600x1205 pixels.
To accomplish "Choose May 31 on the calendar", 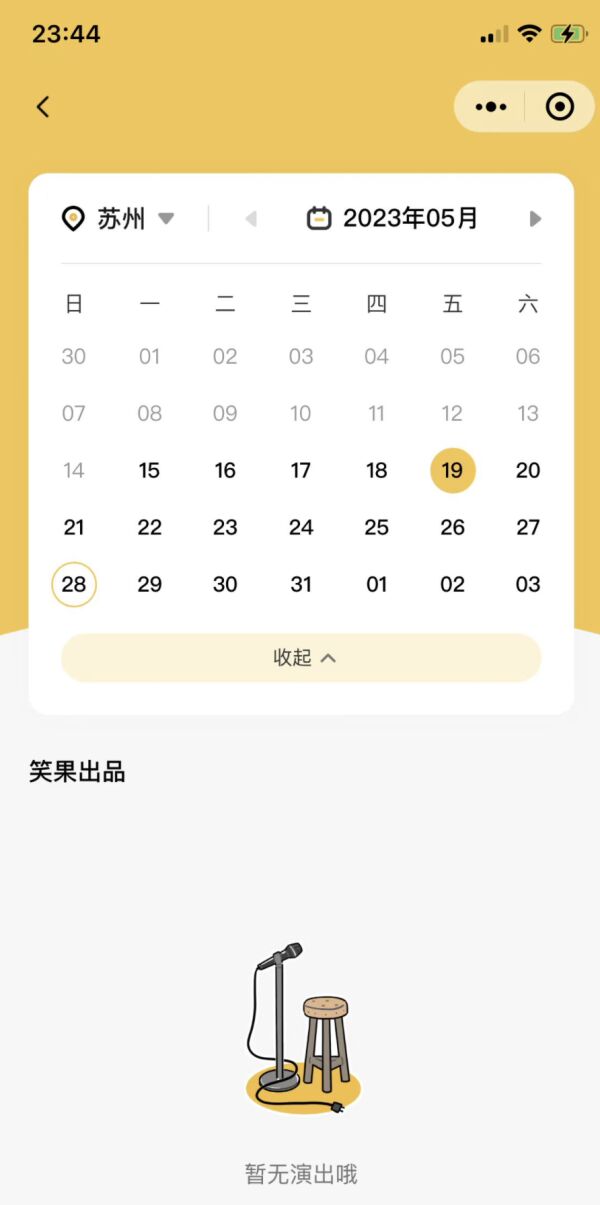I will point(301,585).
